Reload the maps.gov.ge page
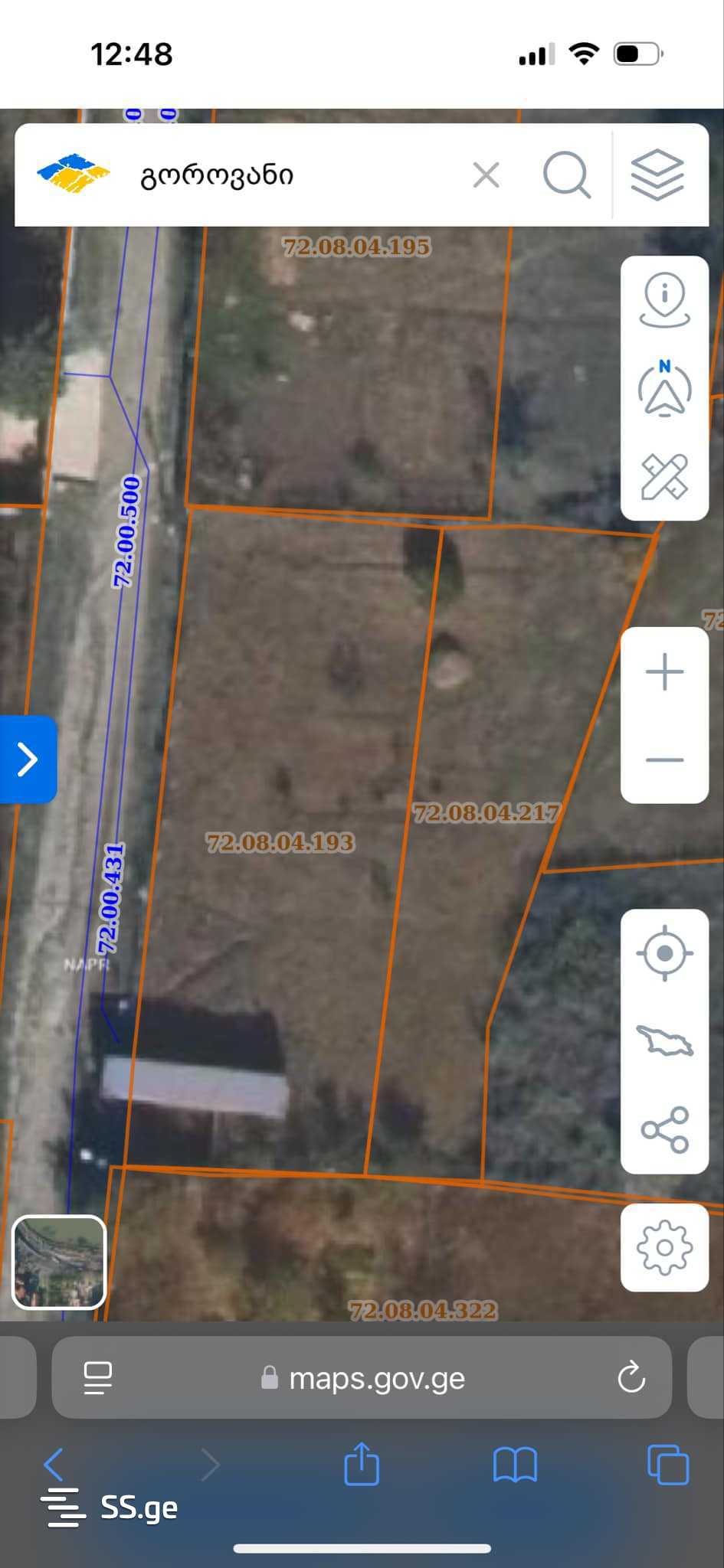 coord(631,1378)
